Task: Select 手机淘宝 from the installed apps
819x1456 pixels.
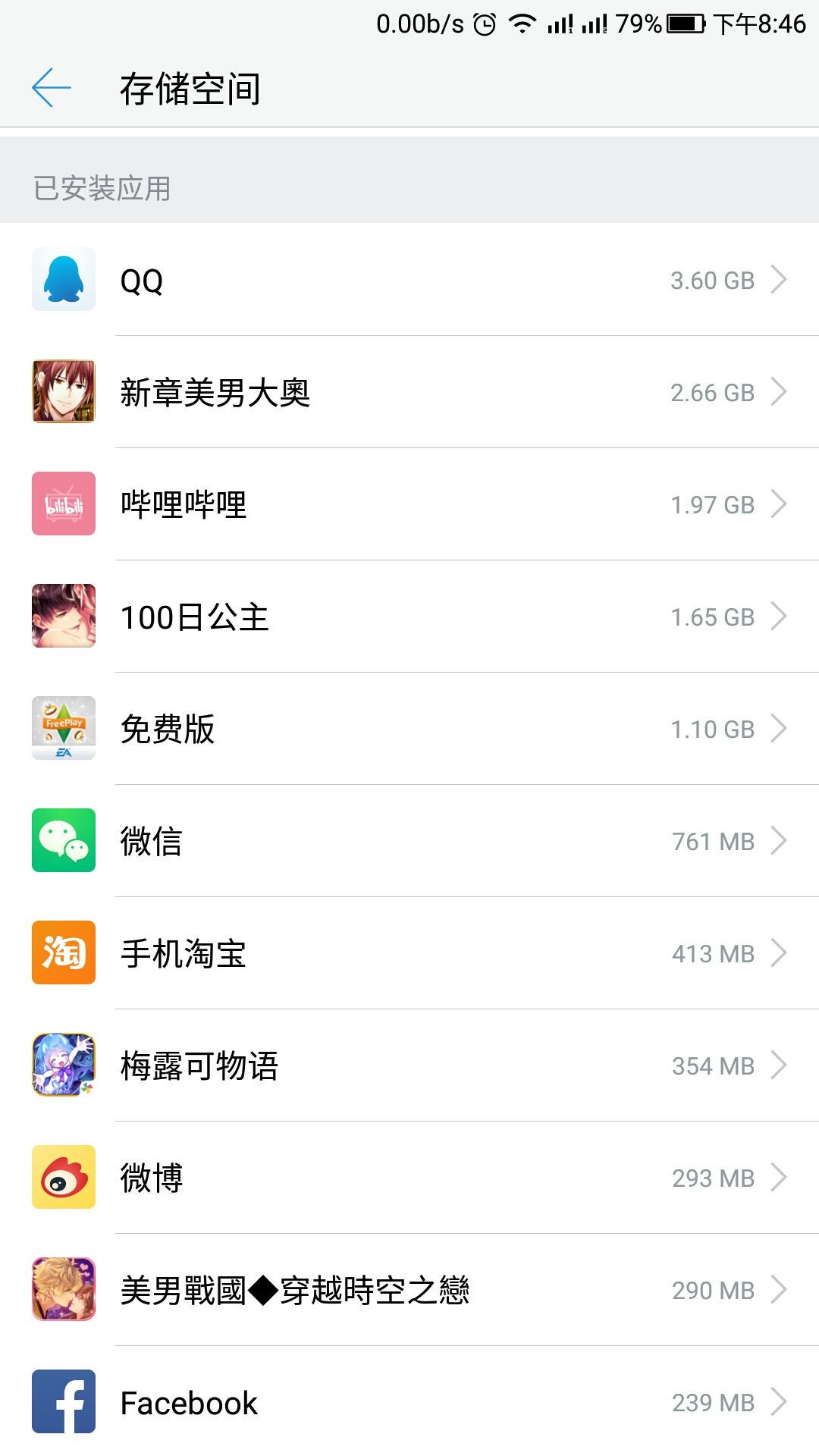Action: [x=409, y=953]
